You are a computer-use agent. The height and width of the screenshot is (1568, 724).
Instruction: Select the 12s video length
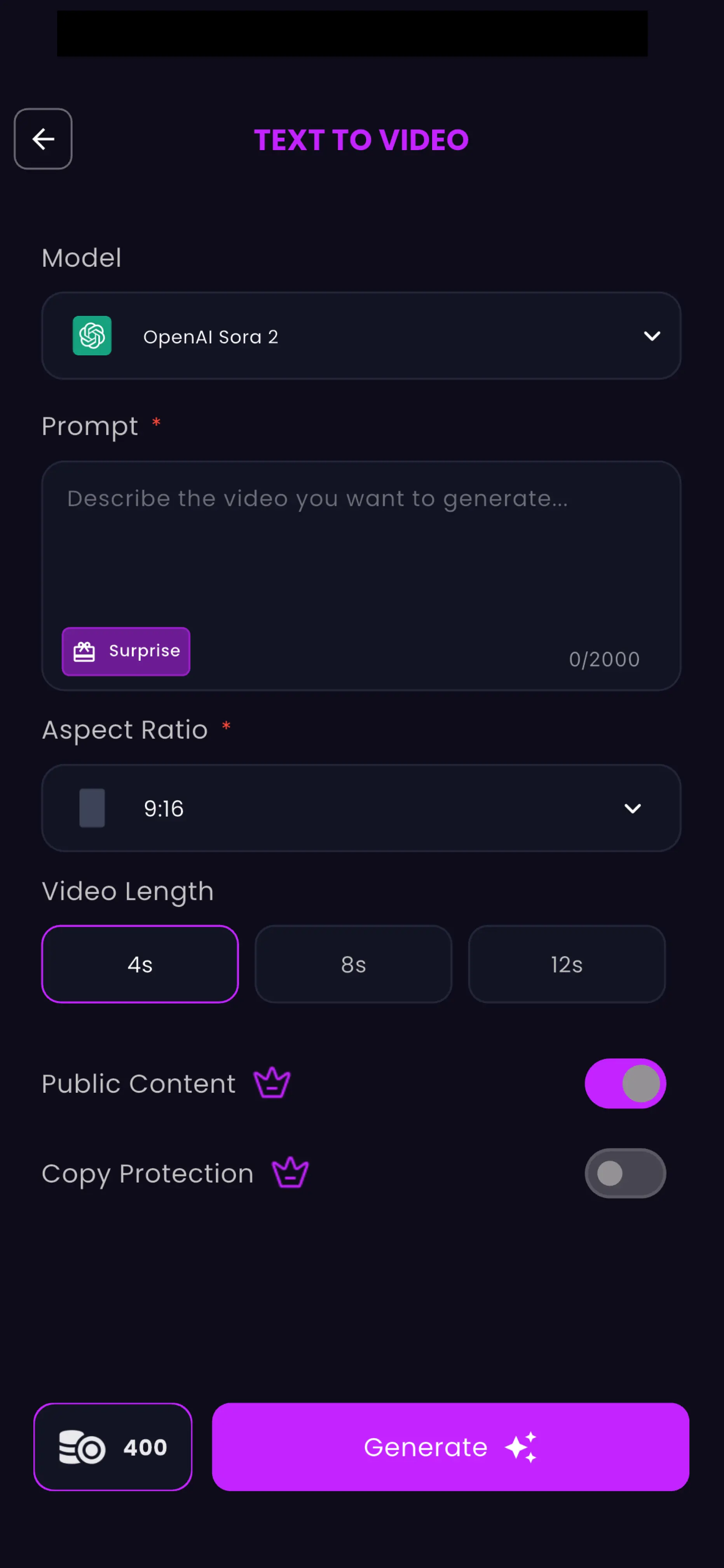567,964
